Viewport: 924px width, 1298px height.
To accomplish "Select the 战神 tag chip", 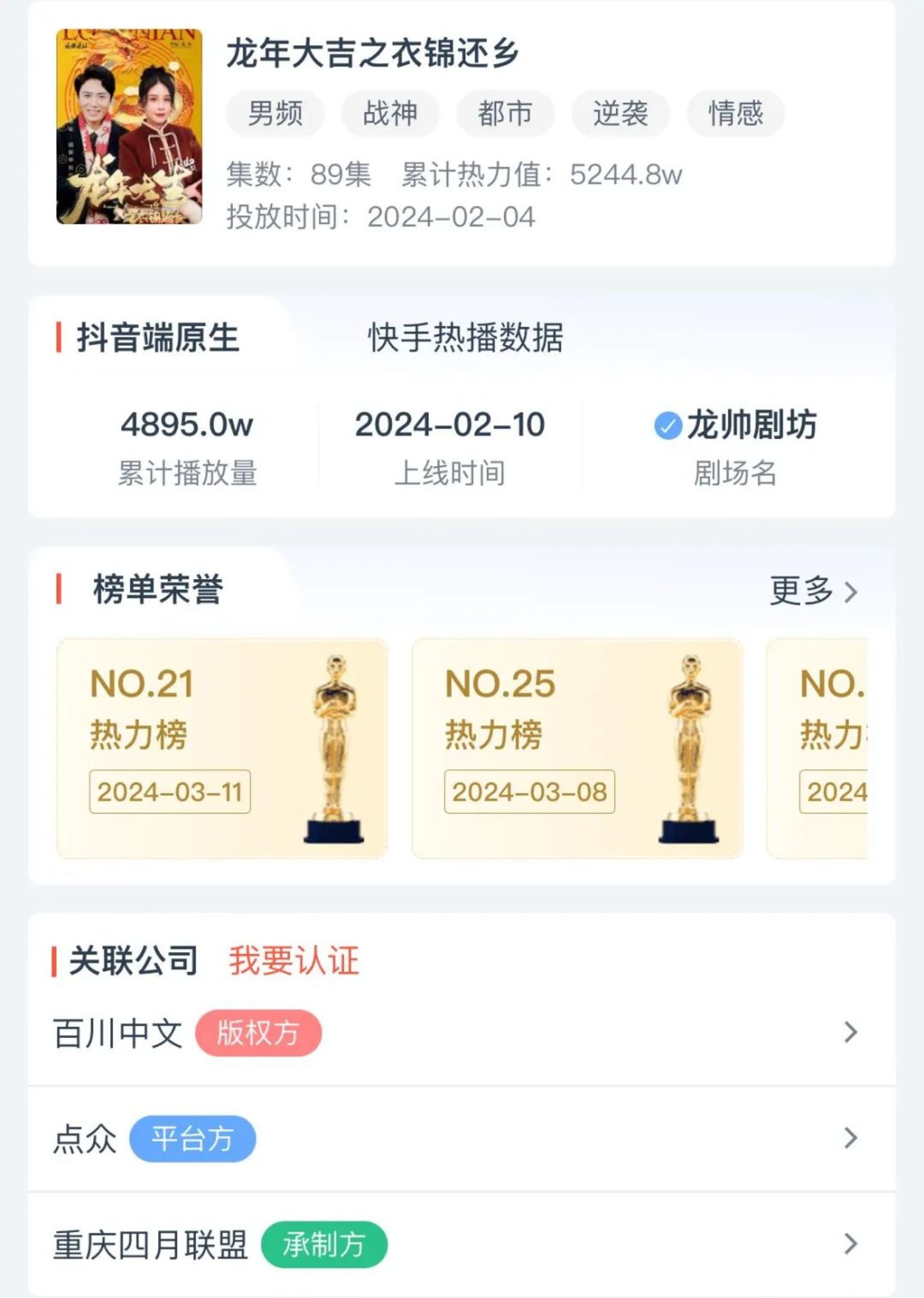I will (x=390, y=114).
